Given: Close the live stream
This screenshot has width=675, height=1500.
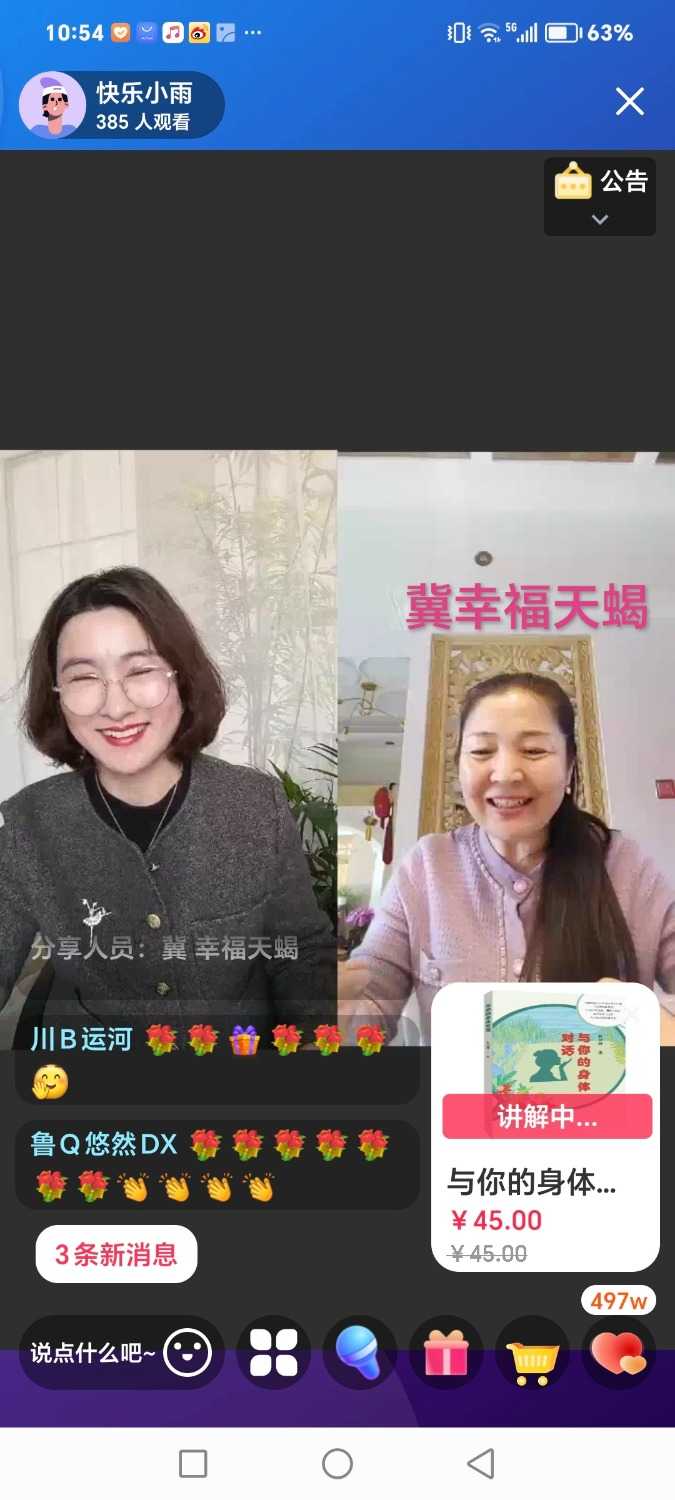Looking at the screenshot, I should coord(629,101).
